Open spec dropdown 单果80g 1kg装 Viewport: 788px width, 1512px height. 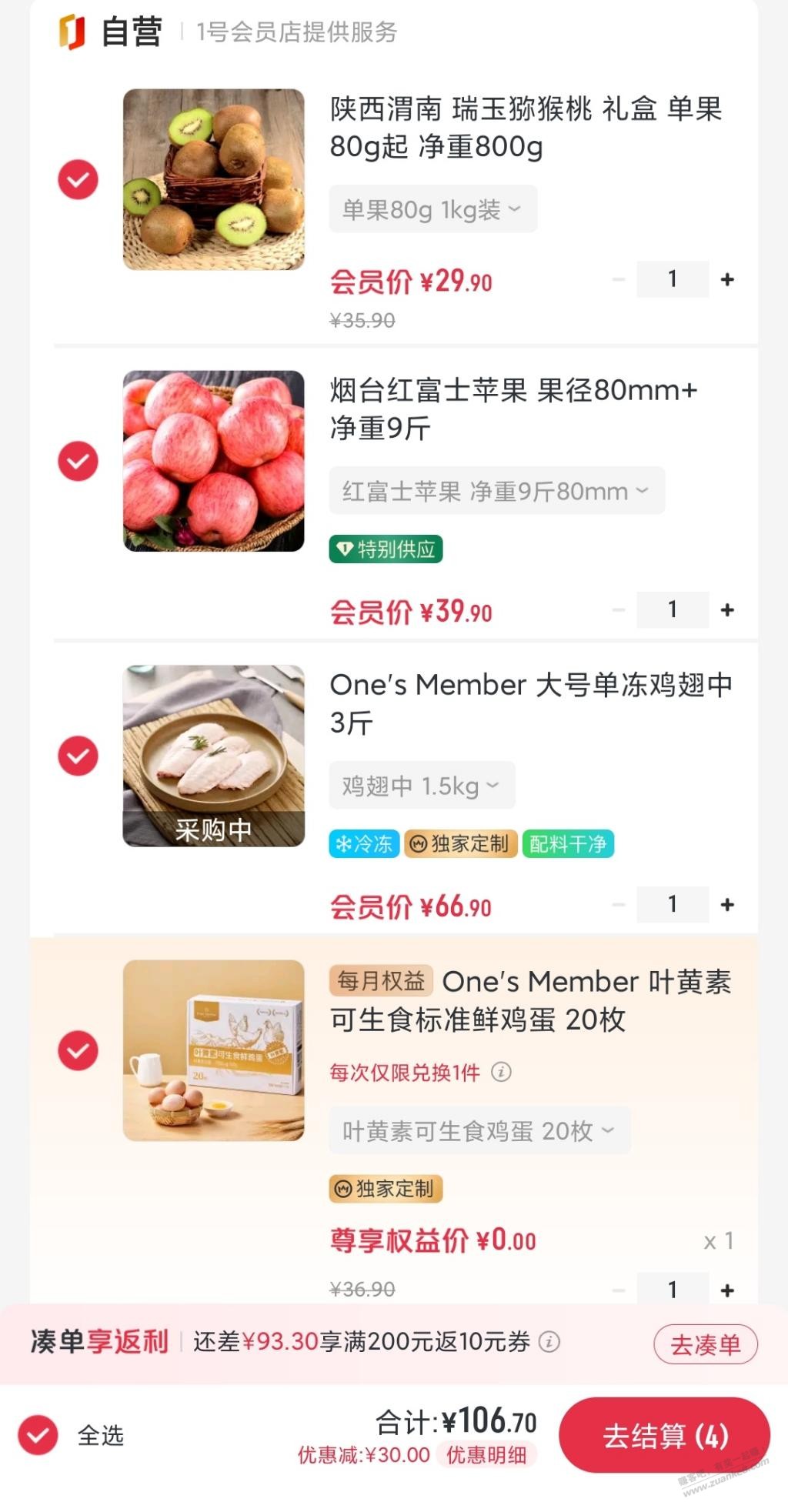coord(433,209)
